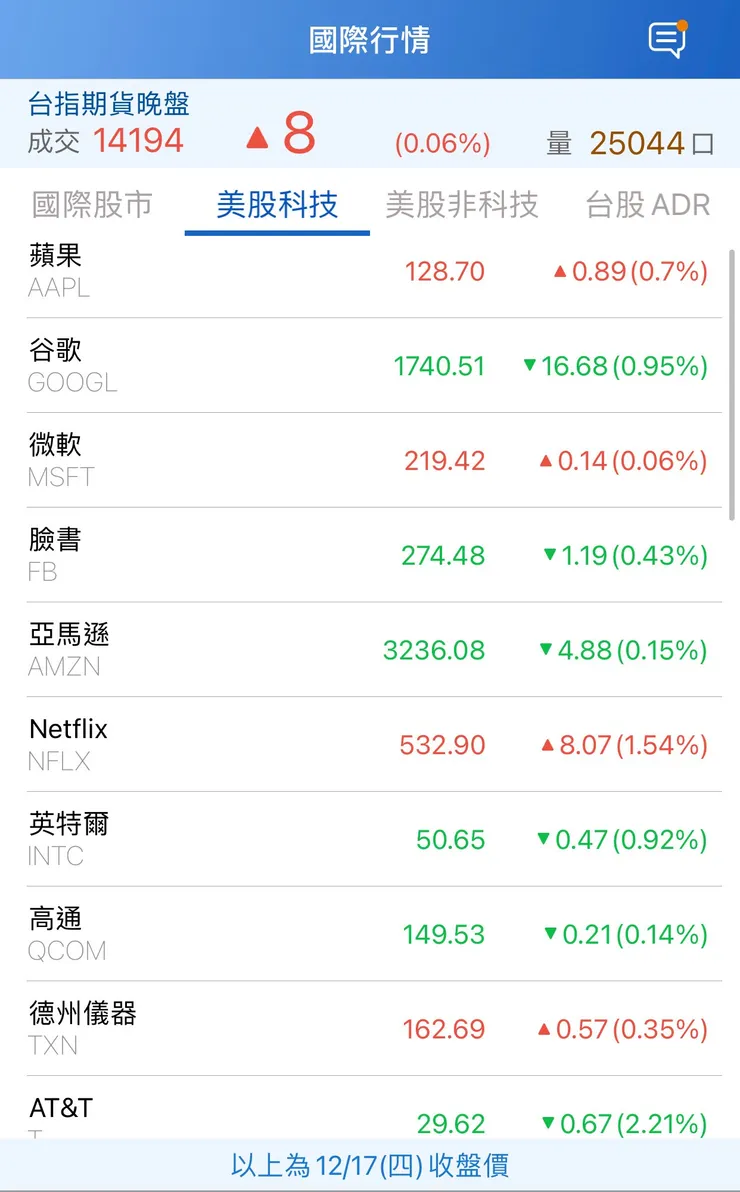Click the 國際行情 title
This screenshot has width=740, height=1192.
pos(370,40)
